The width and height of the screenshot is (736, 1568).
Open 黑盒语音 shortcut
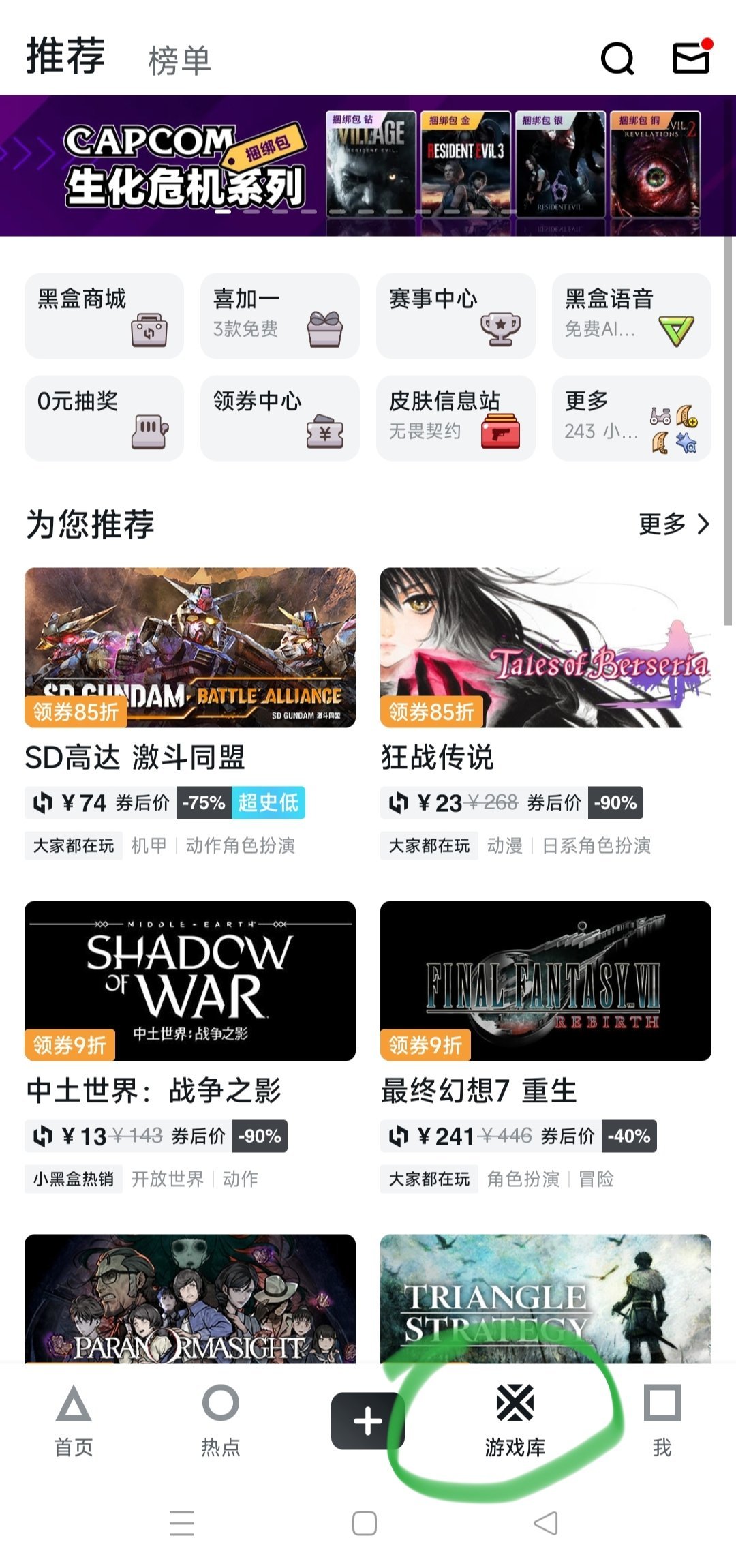pyautogui.click(x=631, y=316)
